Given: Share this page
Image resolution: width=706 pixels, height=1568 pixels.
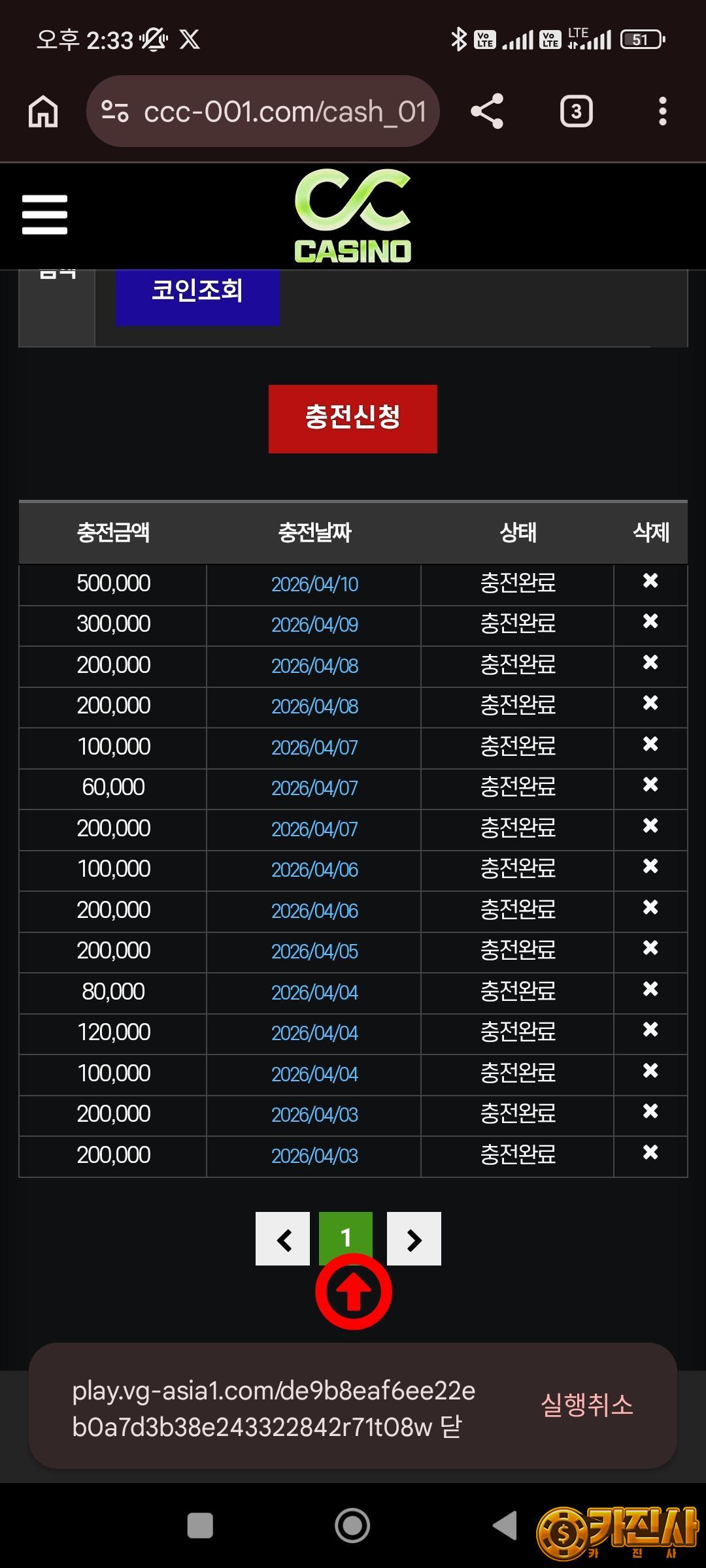Looking at the screenshot, I should tap(487, 111).
